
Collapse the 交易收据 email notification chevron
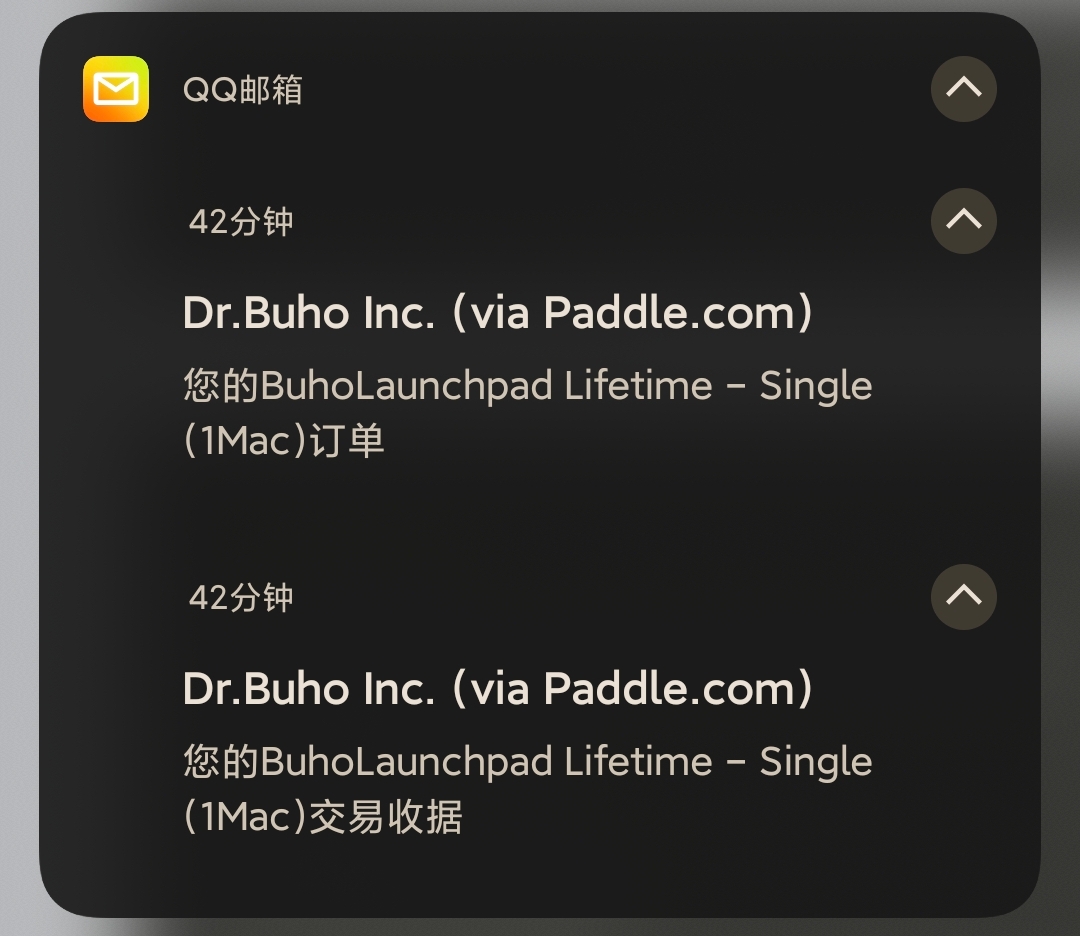pos(963,597)
